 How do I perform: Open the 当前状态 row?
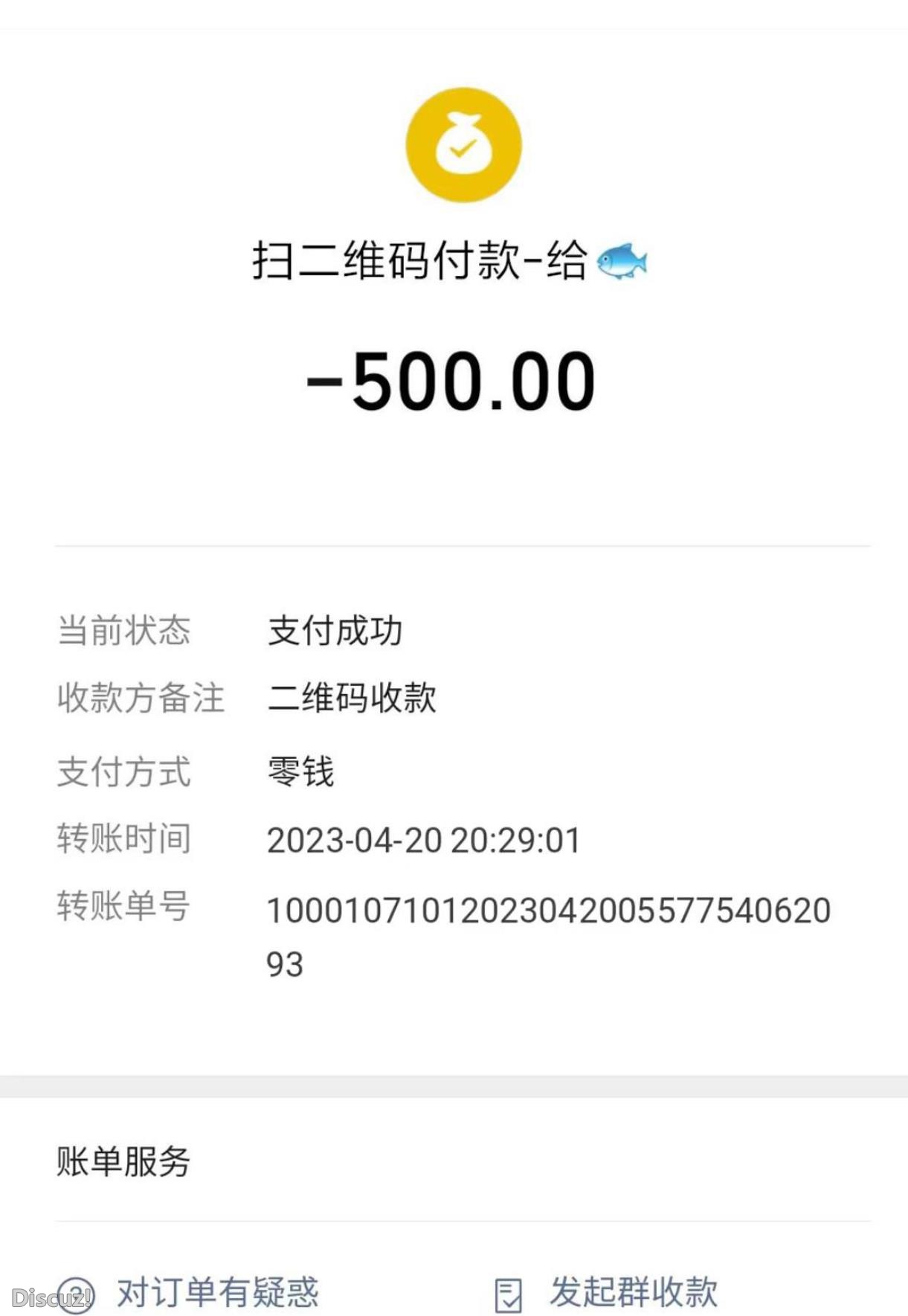[x=123, y=631]
